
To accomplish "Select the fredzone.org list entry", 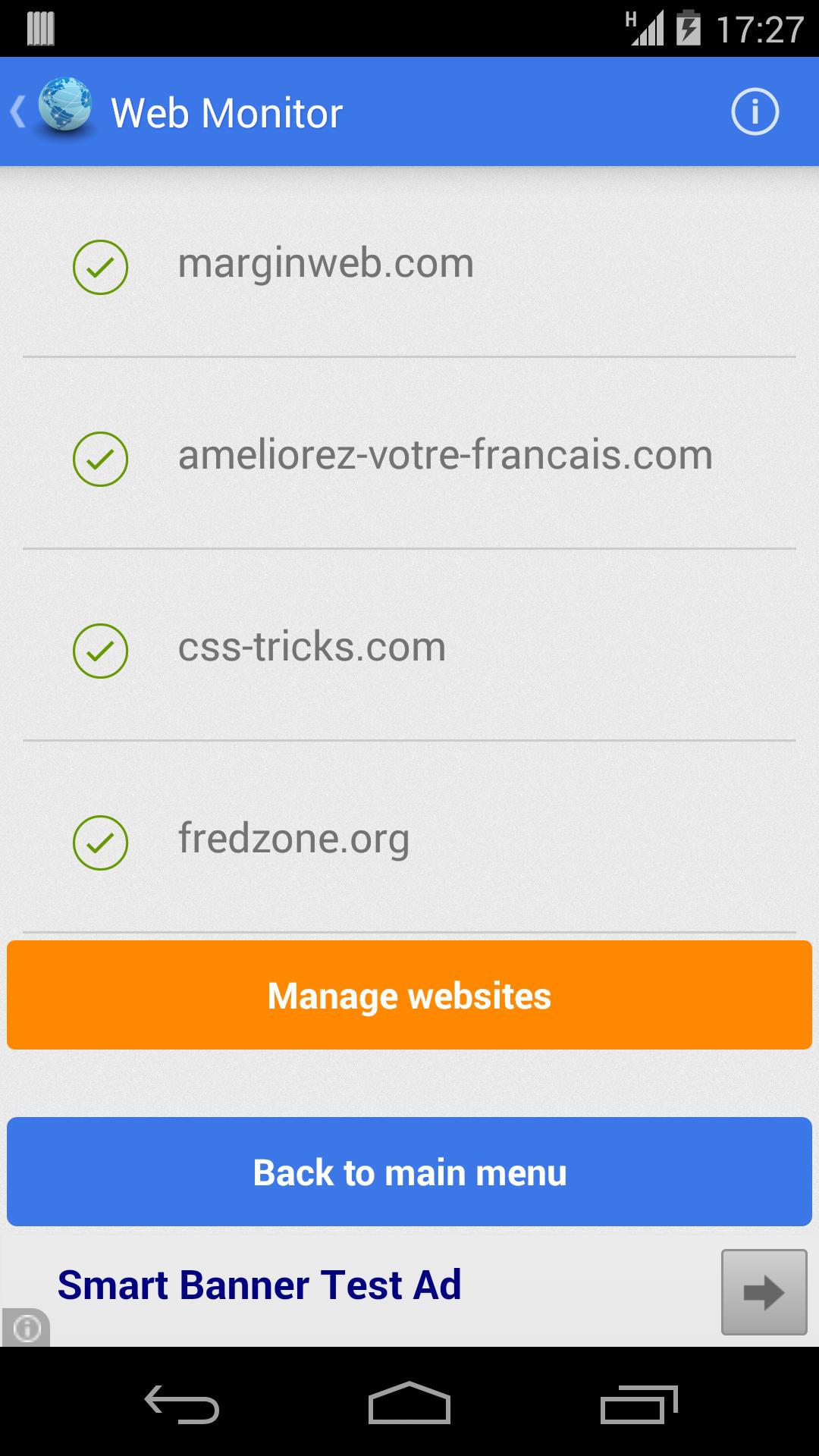I will click(293, 839).
